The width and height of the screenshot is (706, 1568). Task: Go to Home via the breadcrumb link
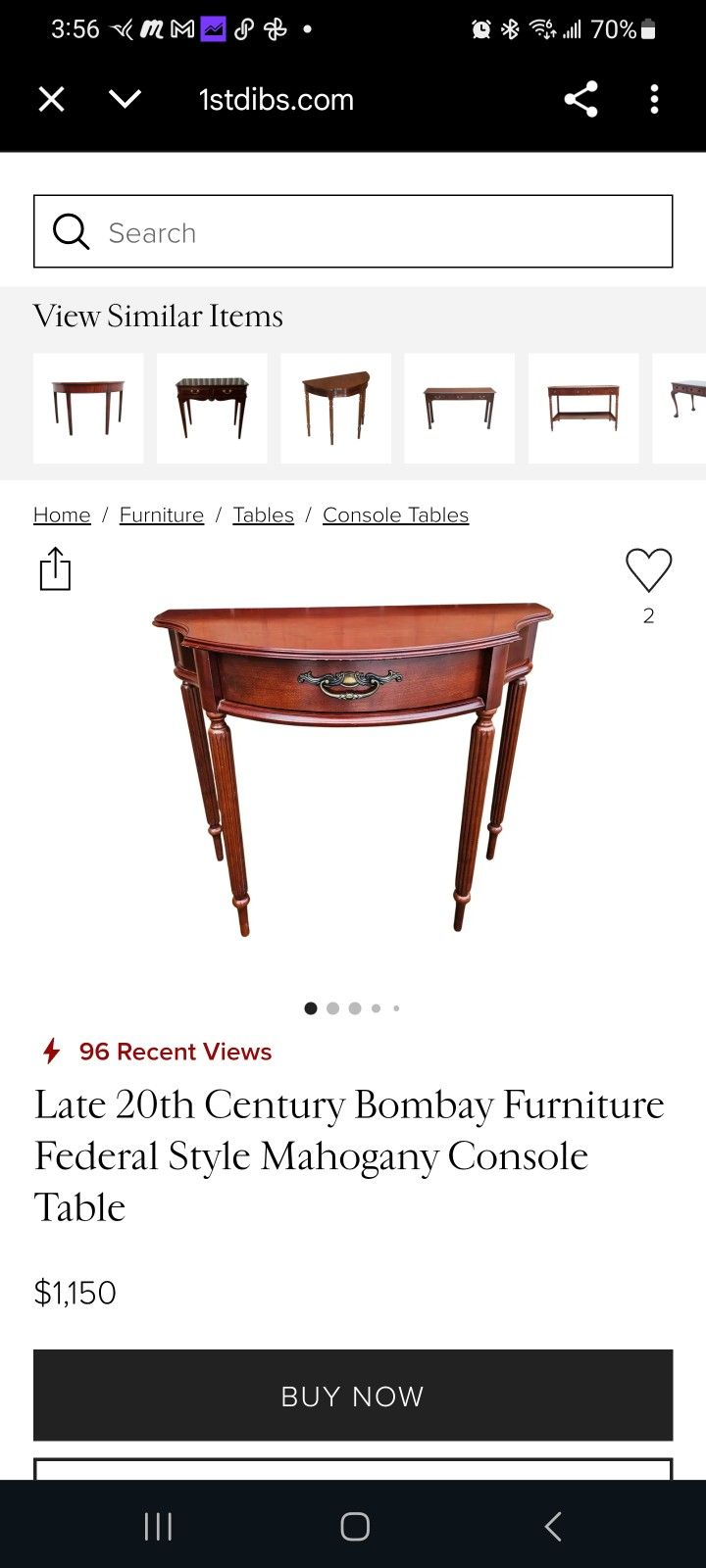tap(62, 514)
